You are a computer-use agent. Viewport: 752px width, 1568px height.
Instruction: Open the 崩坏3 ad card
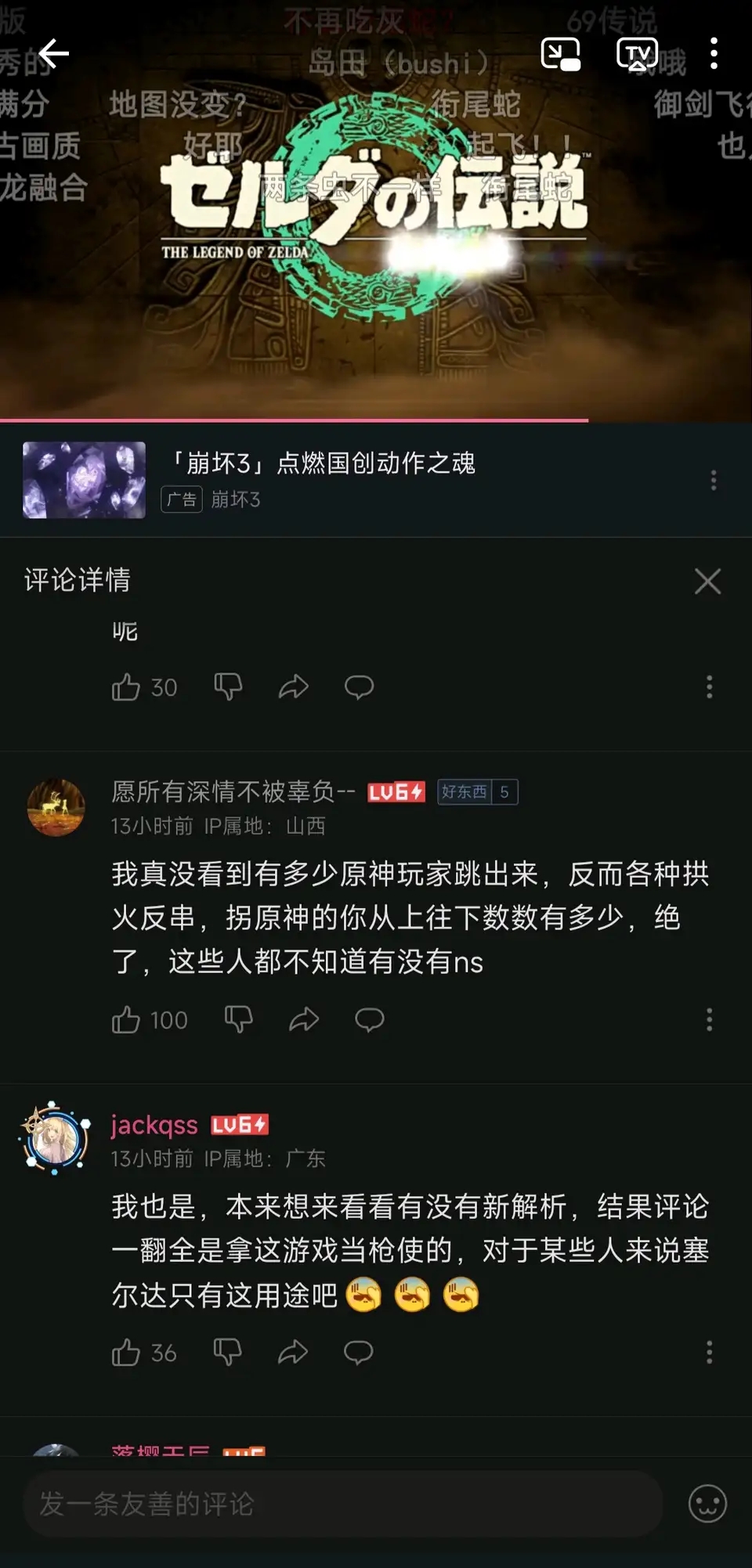(x=321, y=479)
